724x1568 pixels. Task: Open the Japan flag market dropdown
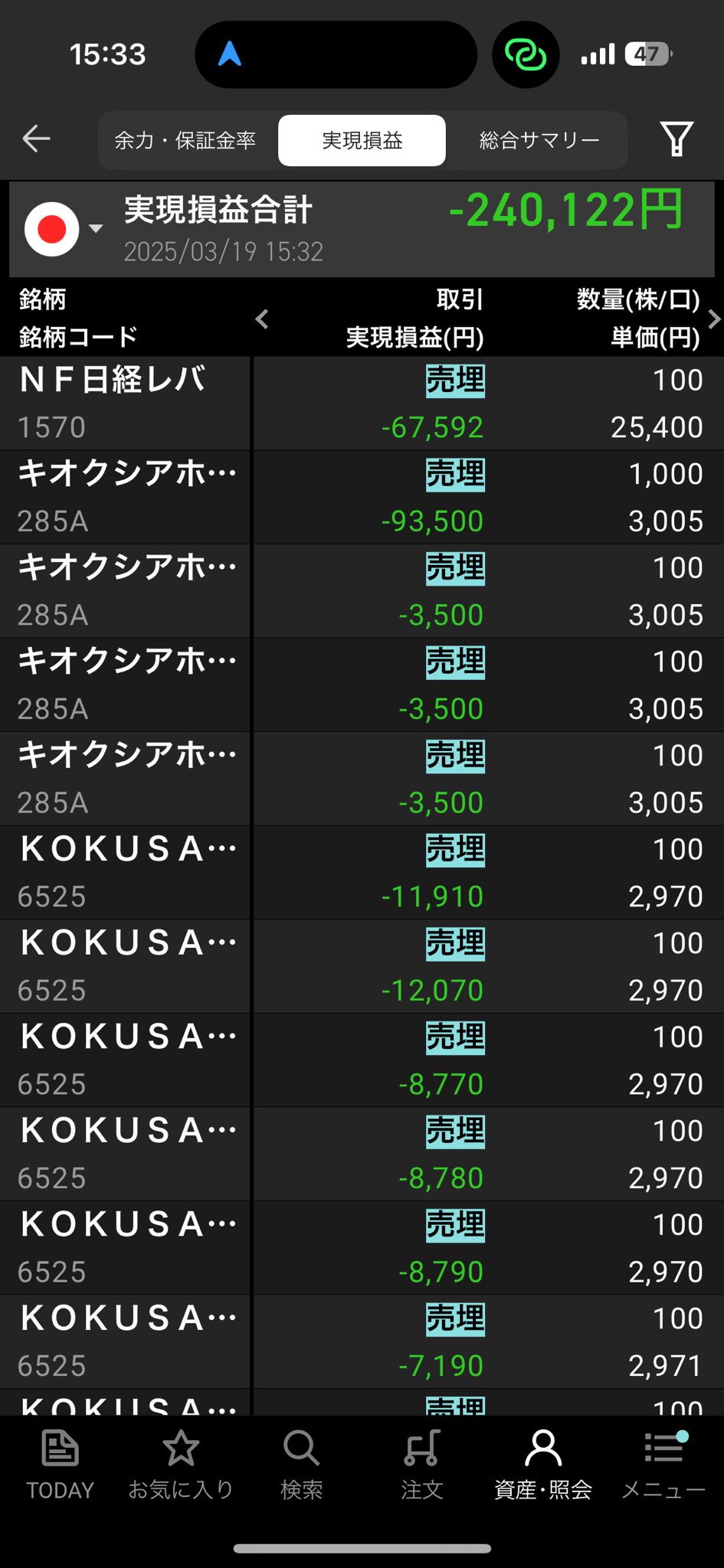[63, 229]
